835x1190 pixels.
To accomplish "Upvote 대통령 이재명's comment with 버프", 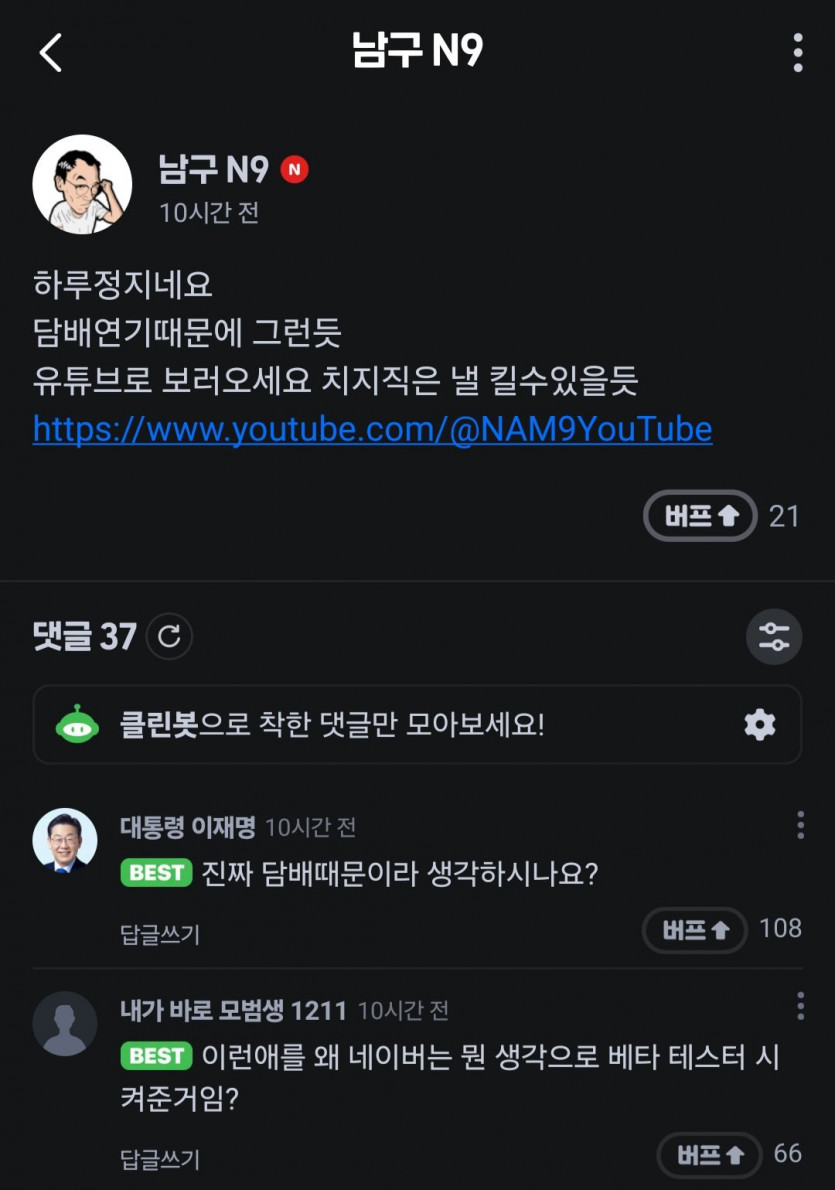I will pyautogui.click(x=695, y=930).
